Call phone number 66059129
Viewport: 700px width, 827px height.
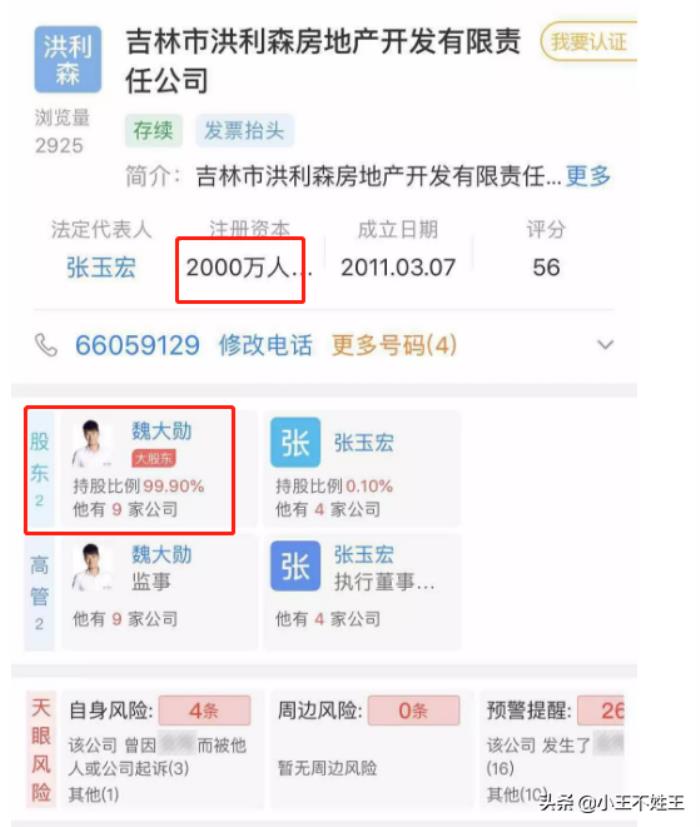(137, 346)
